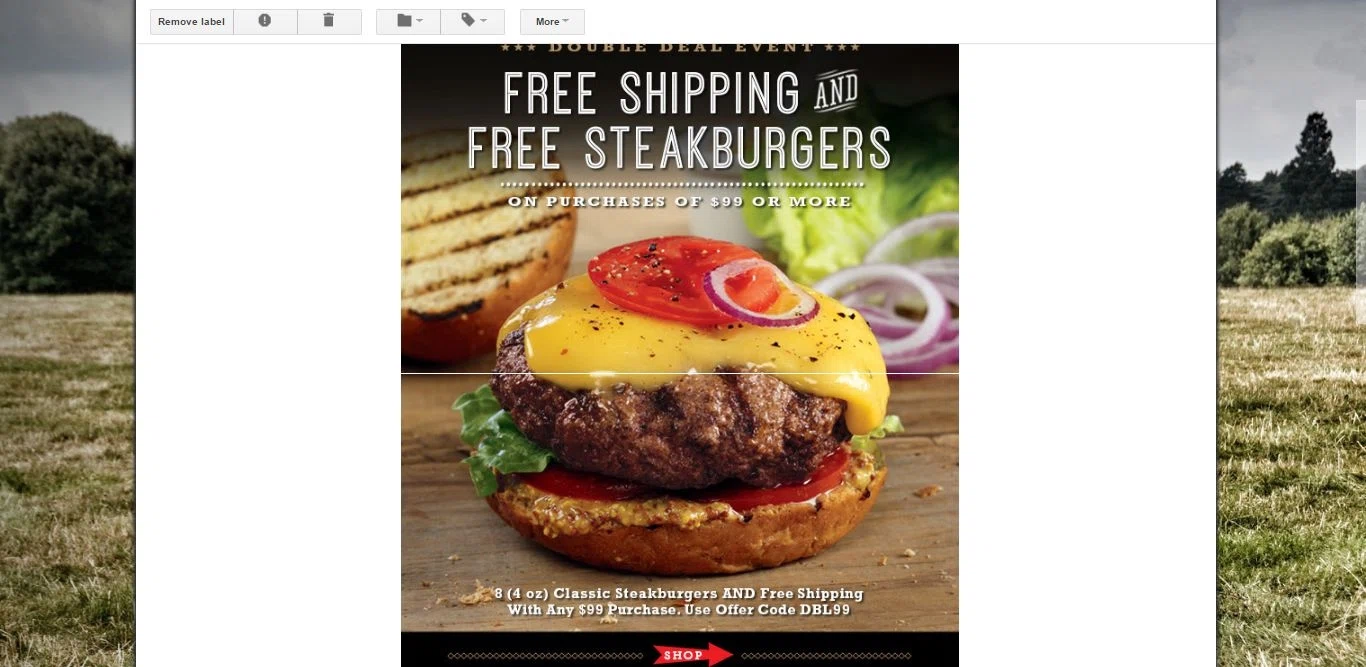Click the Remove label button
1366x667 pixels.
(191, 21)
